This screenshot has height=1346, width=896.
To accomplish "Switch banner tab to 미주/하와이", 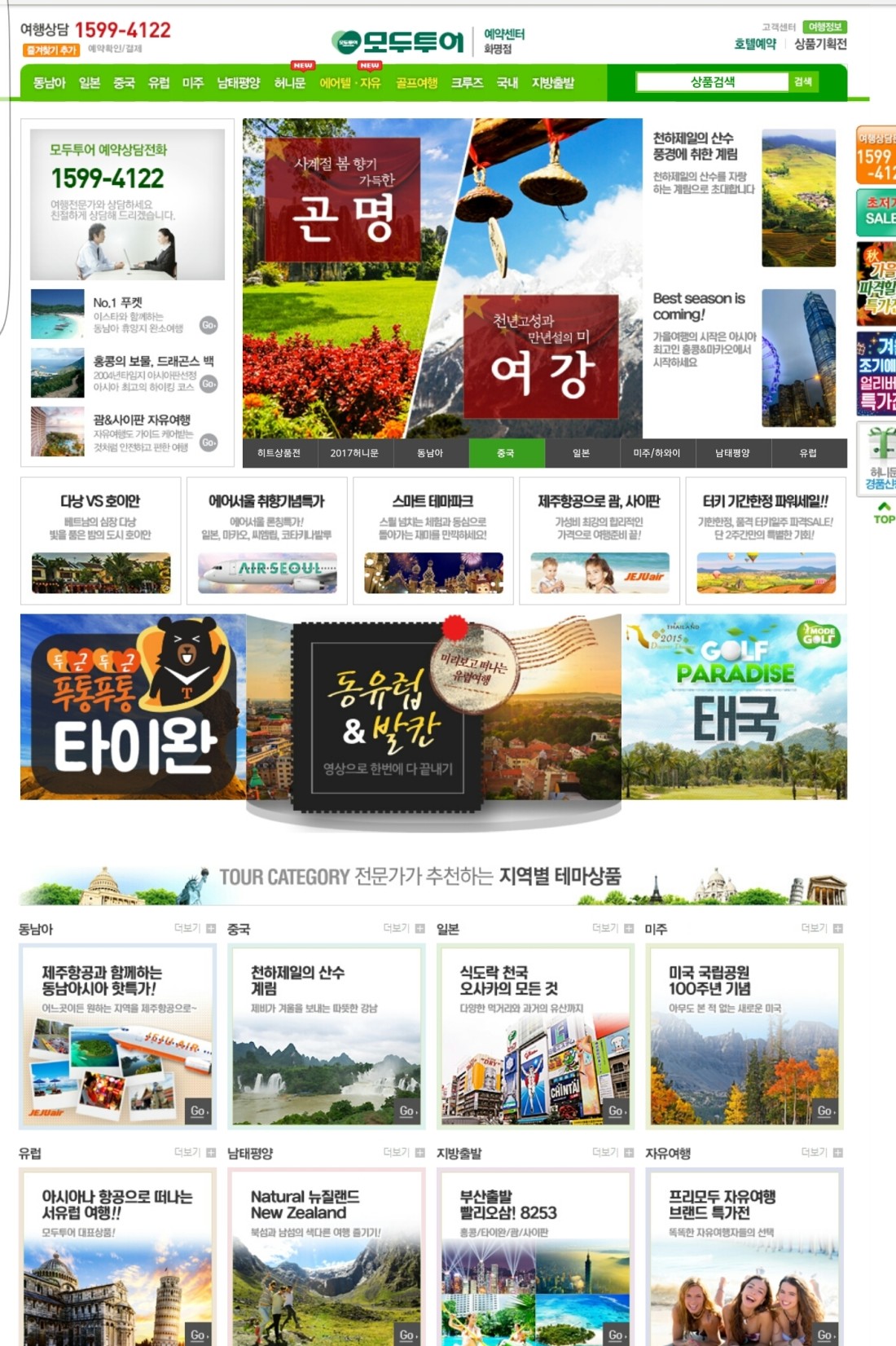I will click(657, 453).
